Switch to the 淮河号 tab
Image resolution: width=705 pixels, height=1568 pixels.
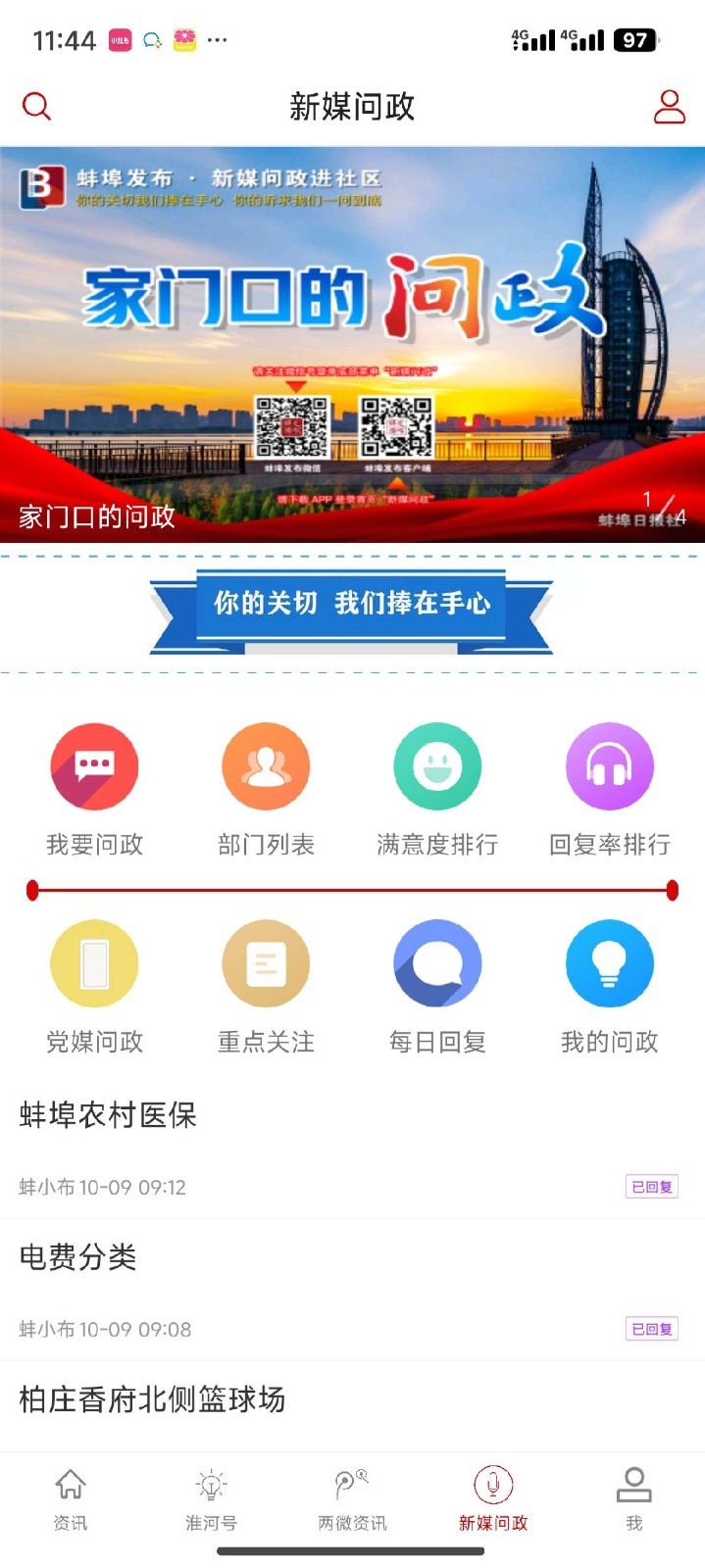(211, 1499)
